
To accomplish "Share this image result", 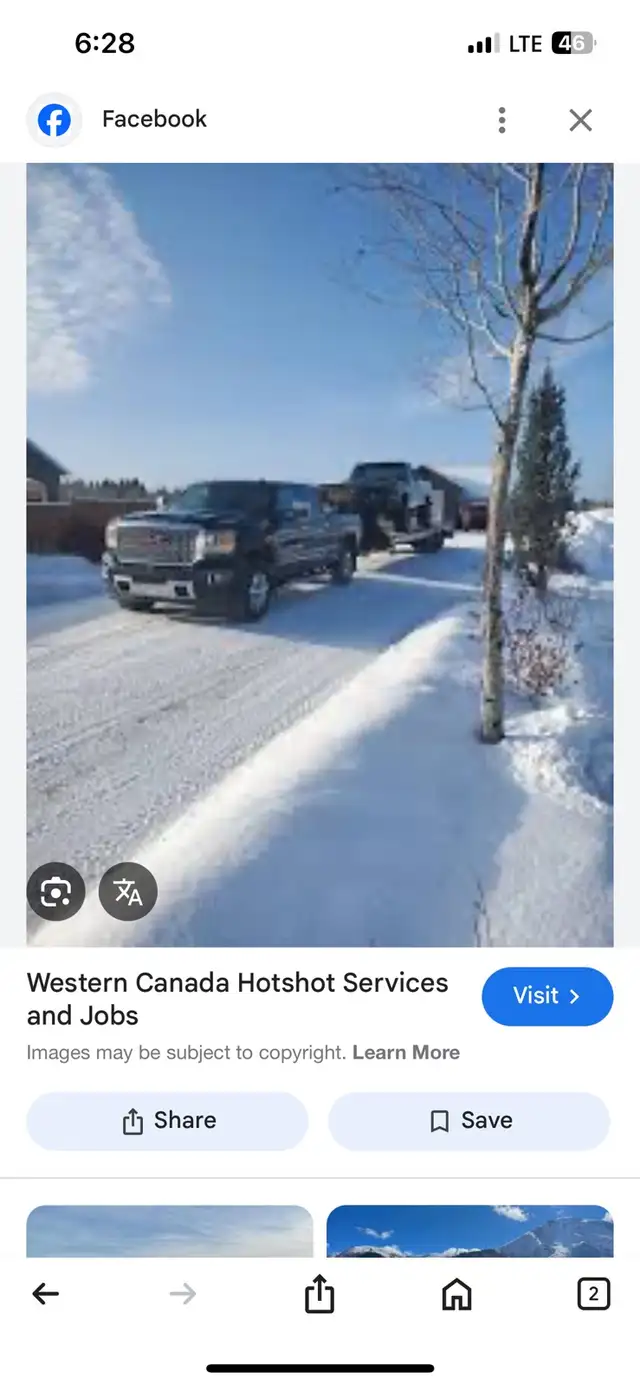I will coord(168,1121).
